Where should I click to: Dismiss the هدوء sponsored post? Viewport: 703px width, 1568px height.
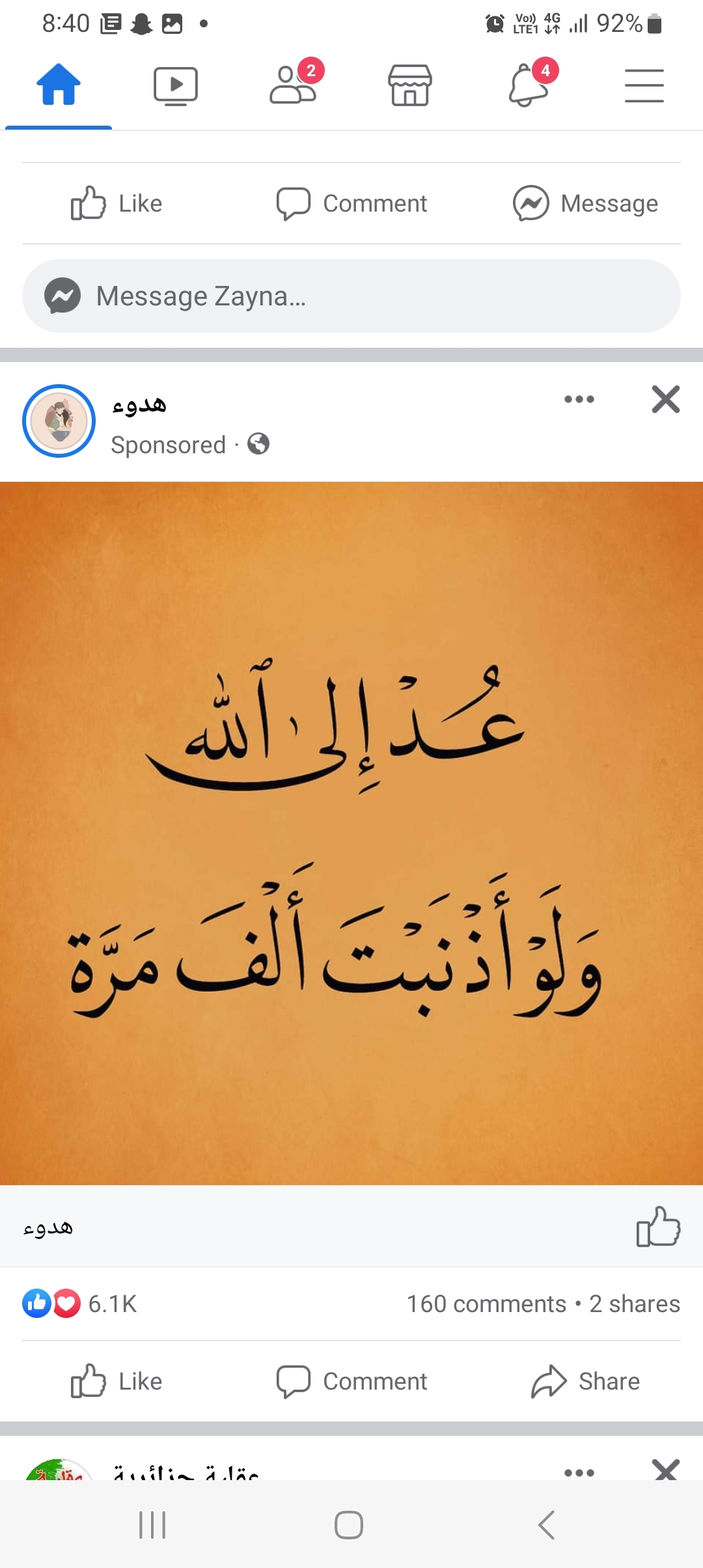click(665, 399)
